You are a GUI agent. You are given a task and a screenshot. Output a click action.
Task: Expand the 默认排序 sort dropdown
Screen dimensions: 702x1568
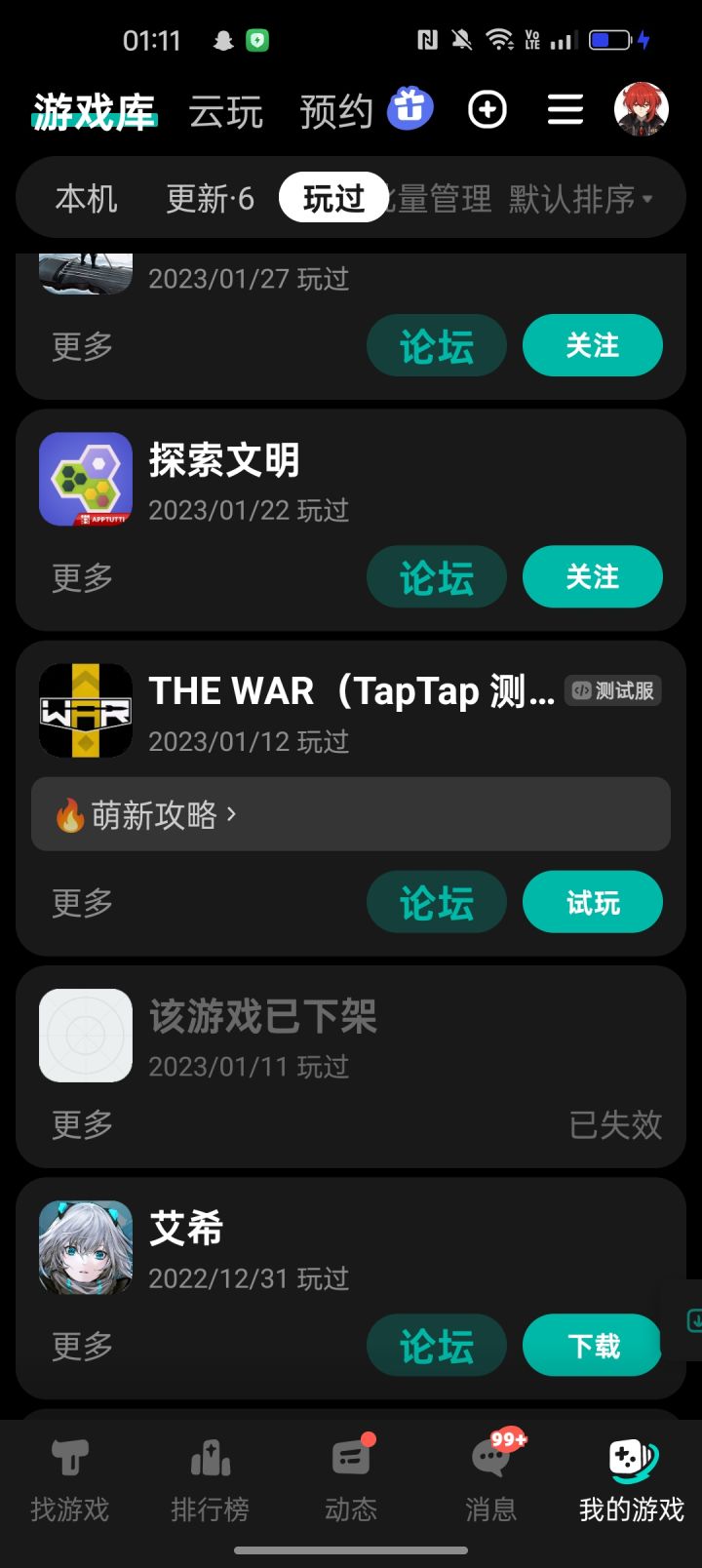click(580, 199)
